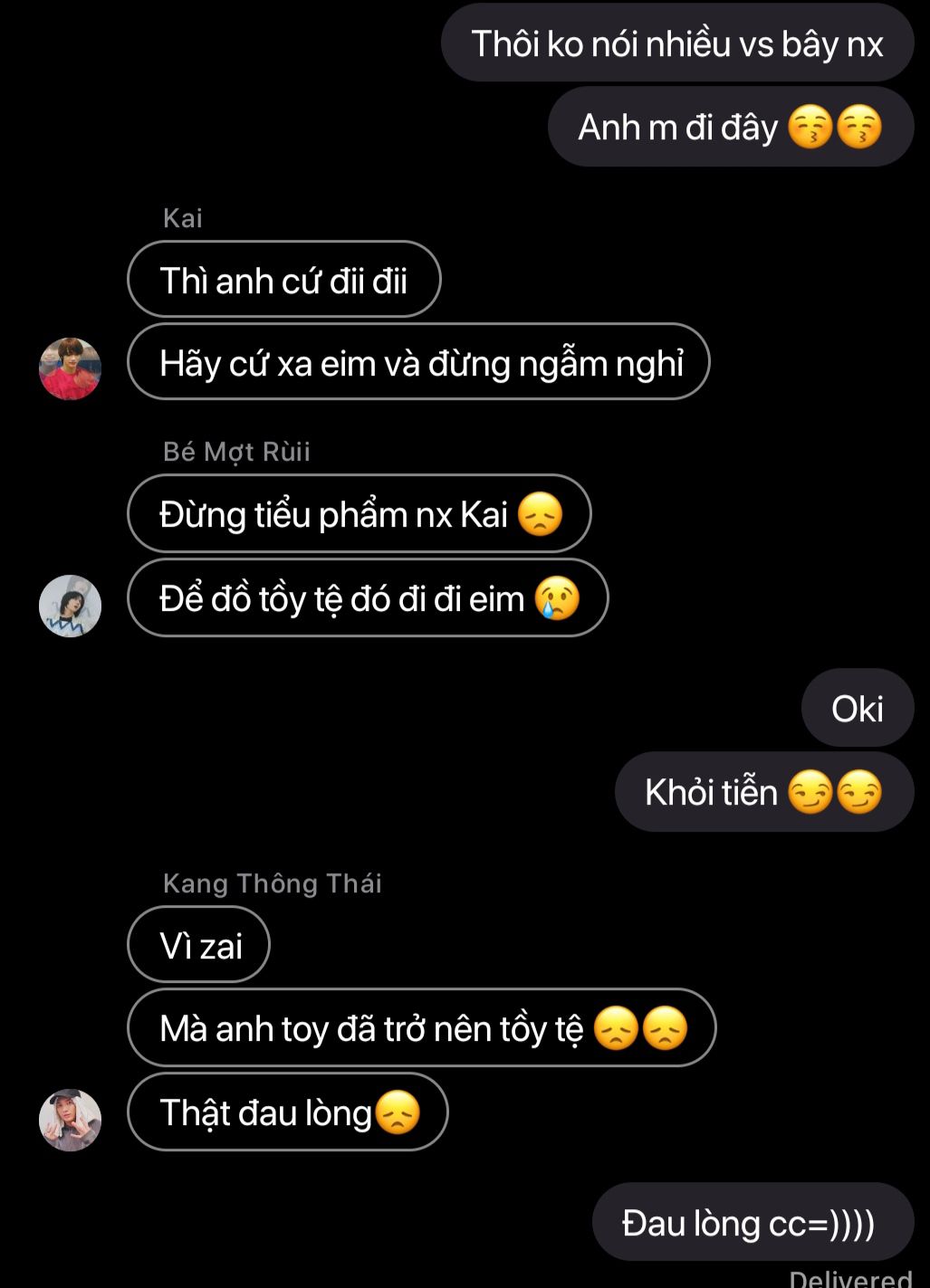View Kang Thông Thái's profile avatar

(70, 1120)
